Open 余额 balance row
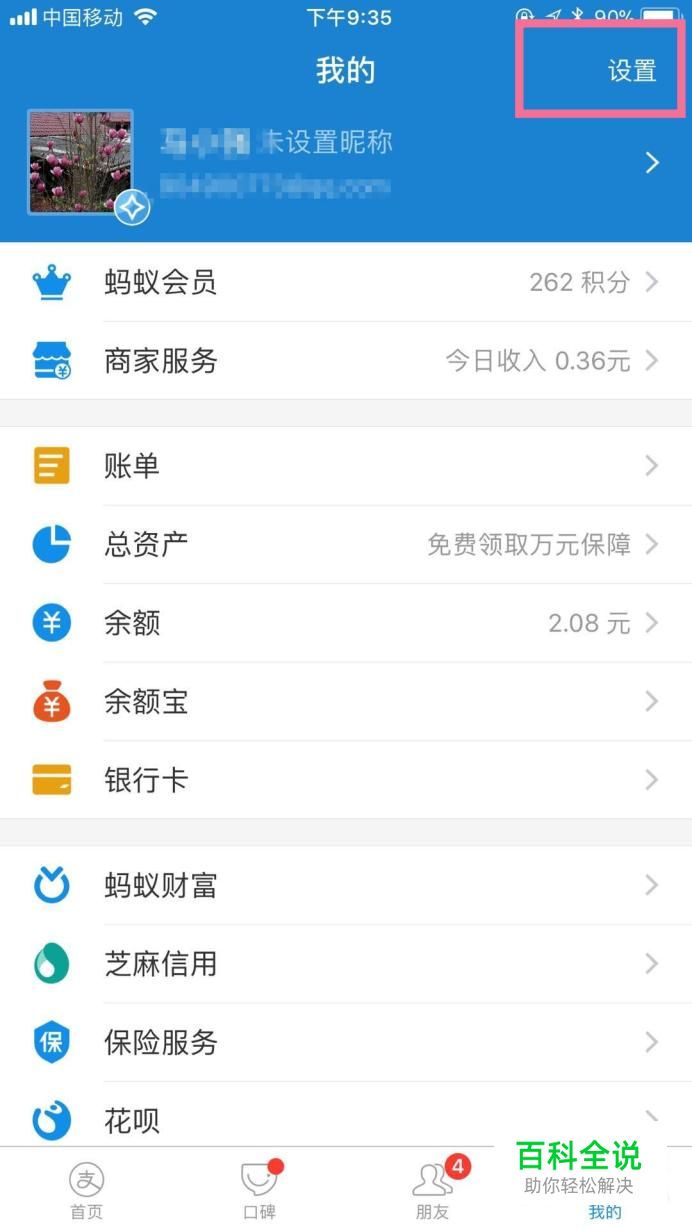Viewport: 692px width, 1230px height. pos(346,623)
